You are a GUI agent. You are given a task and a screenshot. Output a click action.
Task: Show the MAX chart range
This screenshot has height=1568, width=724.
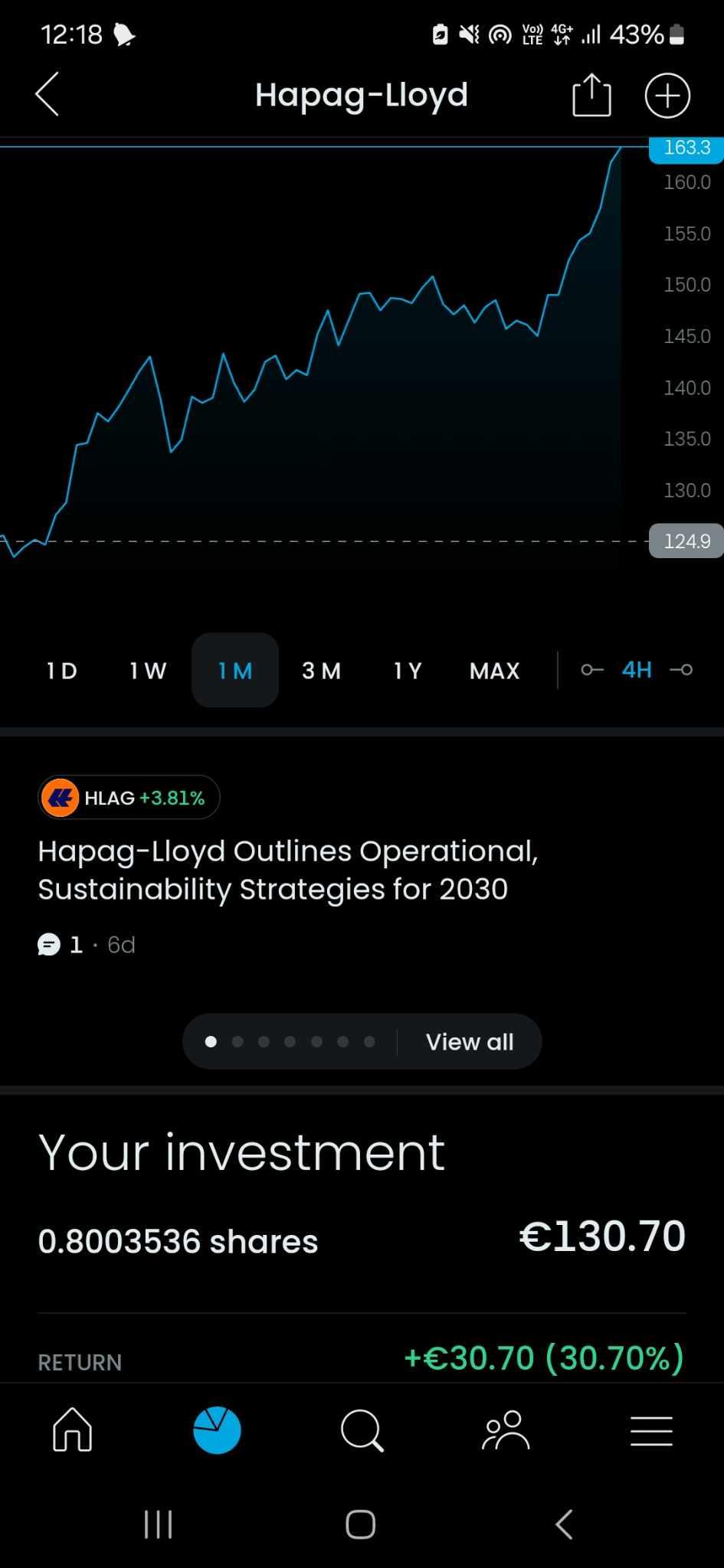[494, 671]
